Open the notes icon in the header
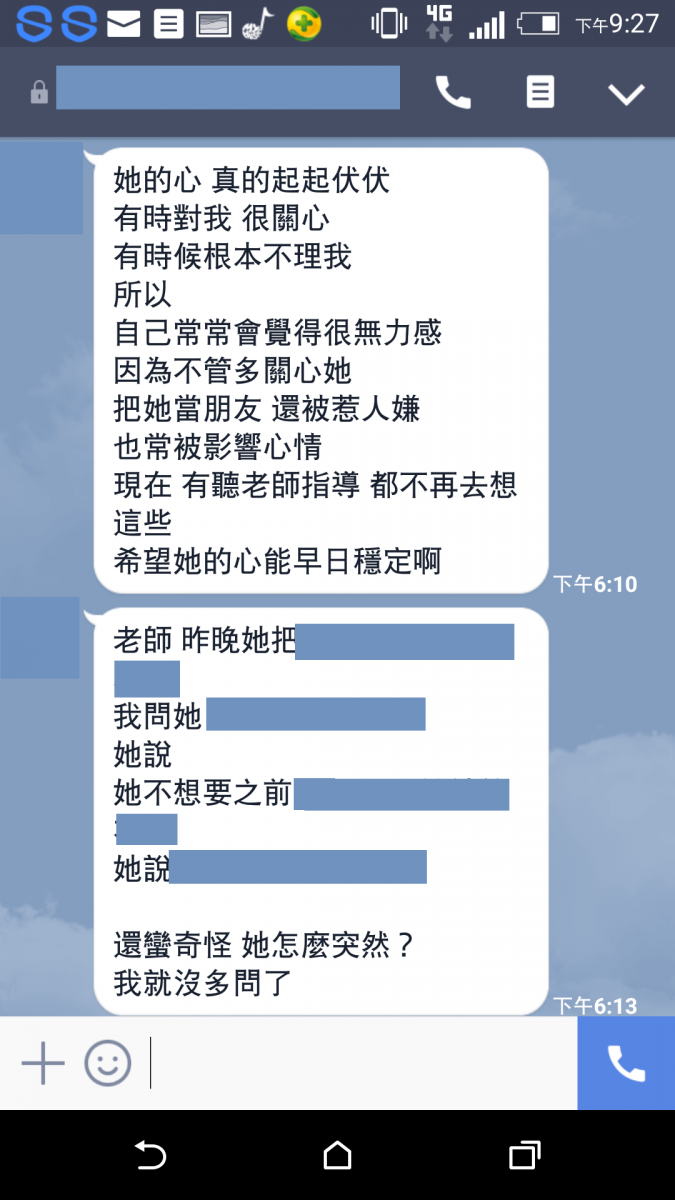Image resolution: width=675 pixels, height=1200 pixels. [x=540, y=93]
